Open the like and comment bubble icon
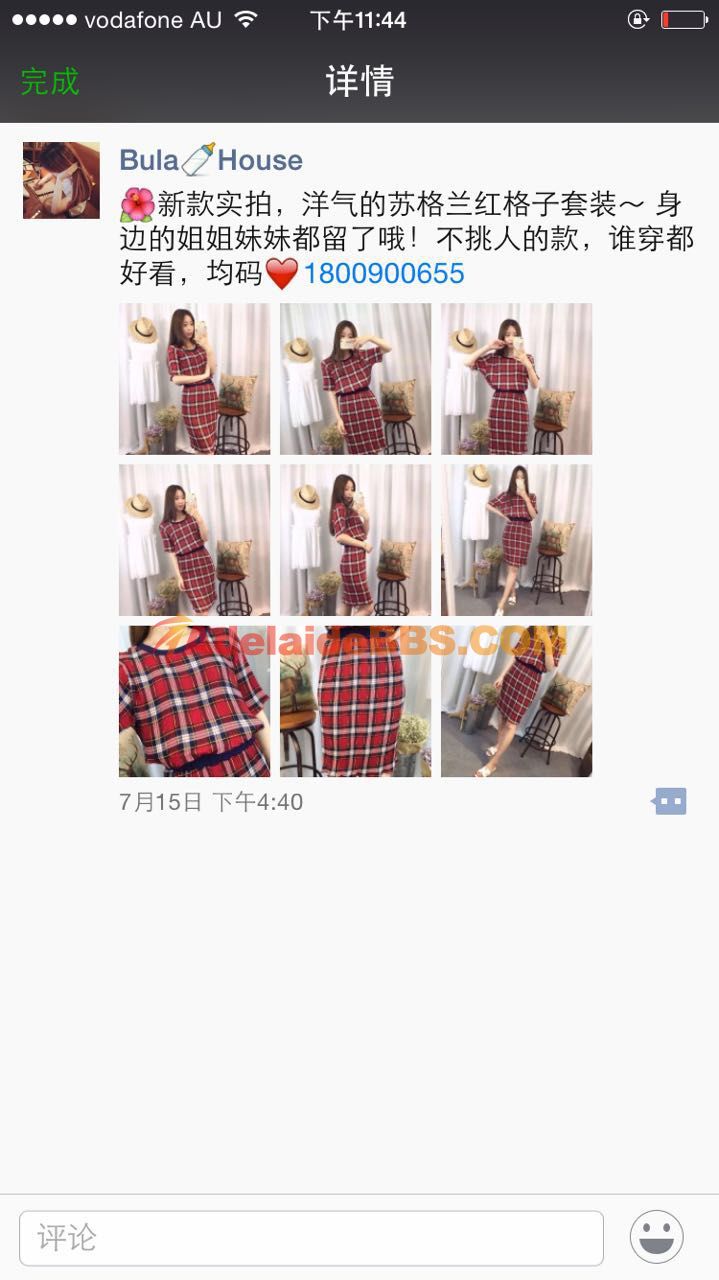 point(670,801)
